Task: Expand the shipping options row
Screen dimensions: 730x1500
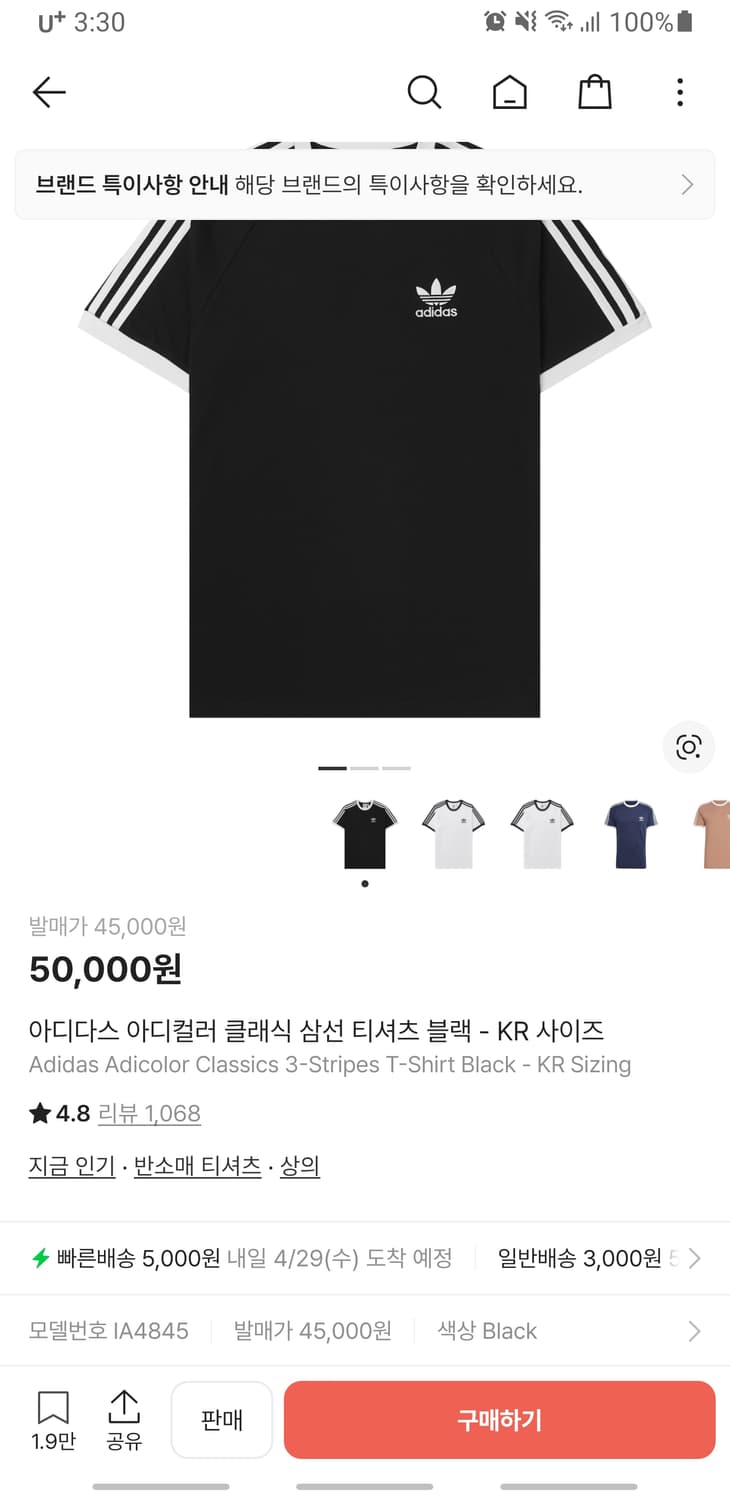Action: 693,1257
